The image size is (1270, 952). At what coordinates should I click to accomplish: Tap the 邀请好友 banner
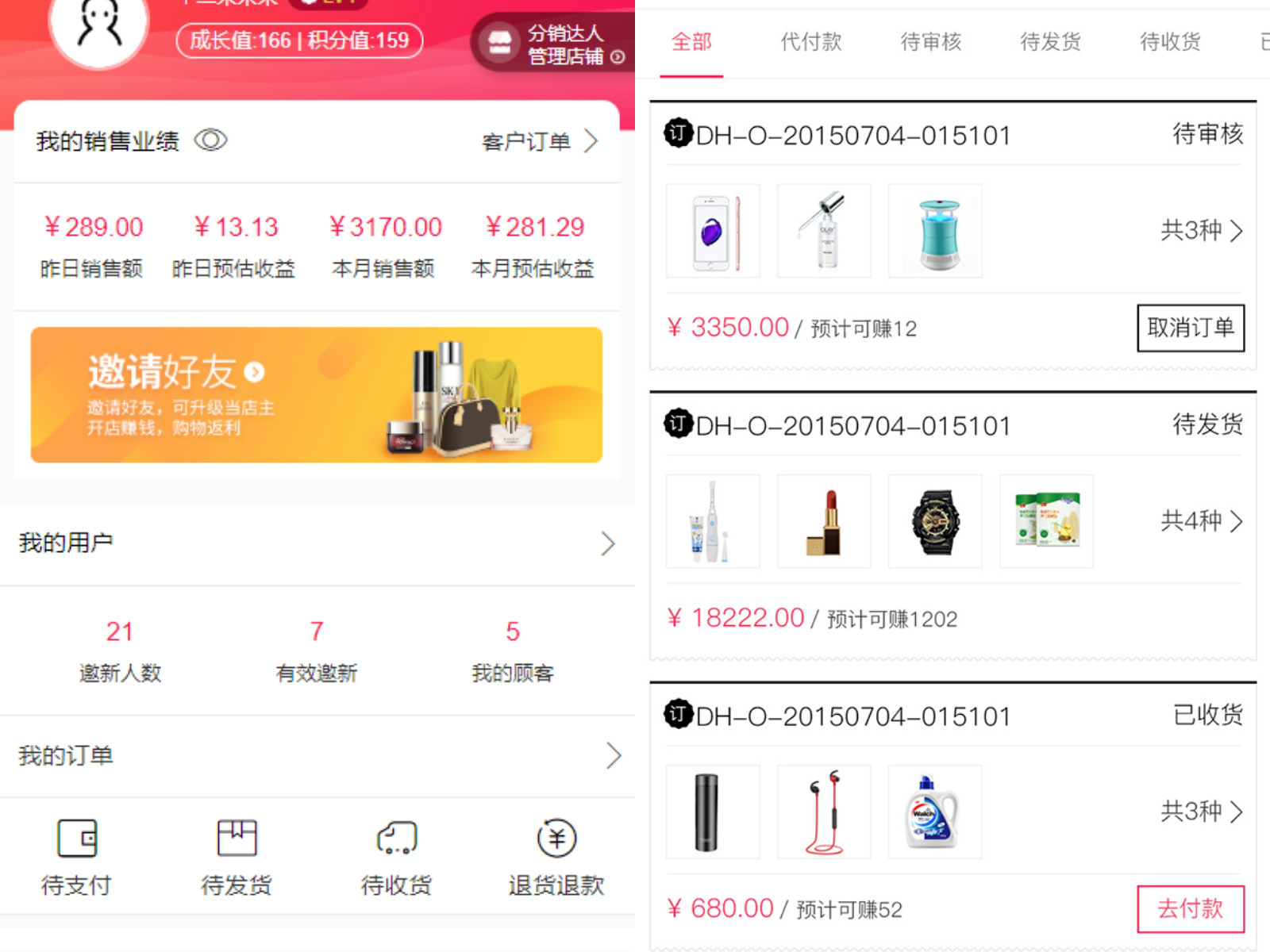317,394
